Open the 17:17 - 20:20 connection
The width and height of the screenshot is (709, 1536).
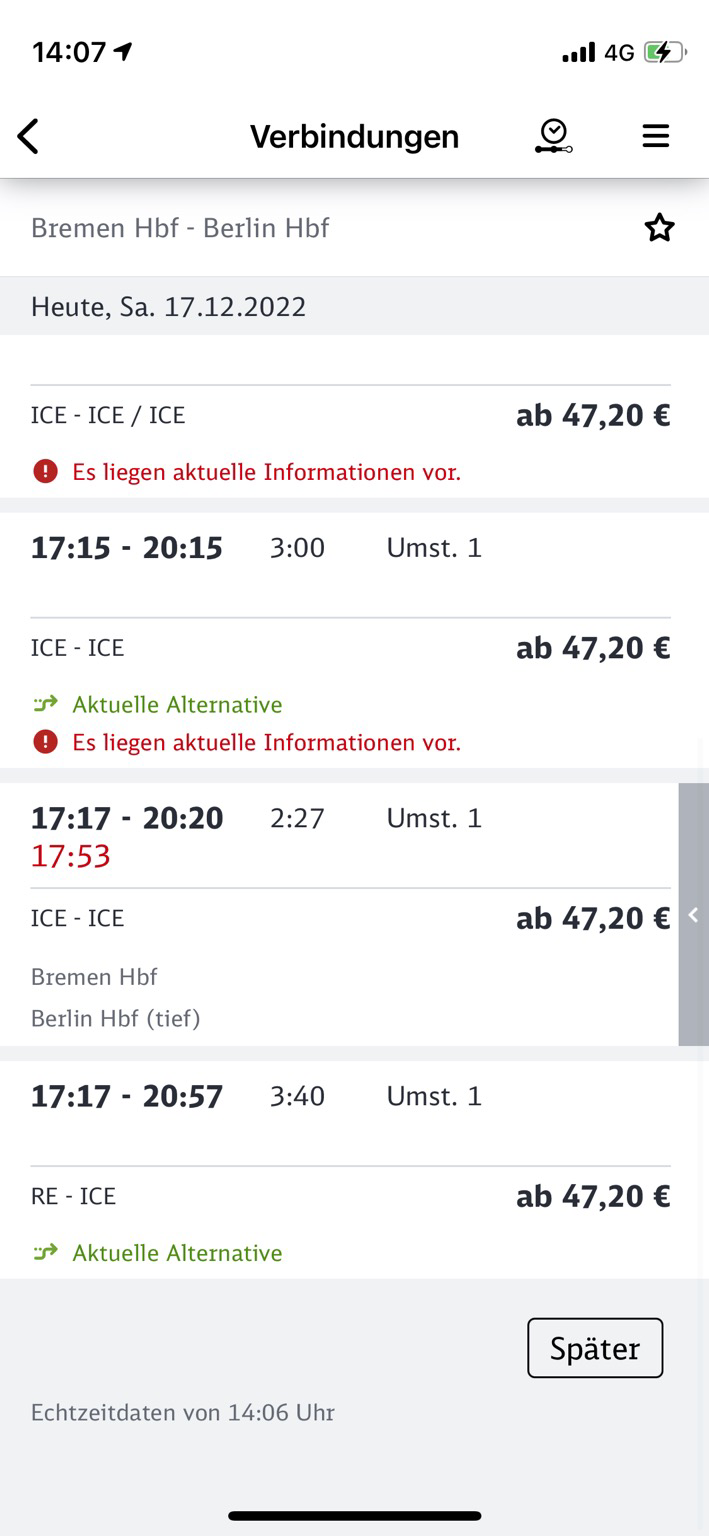click(x=340, y=914)
